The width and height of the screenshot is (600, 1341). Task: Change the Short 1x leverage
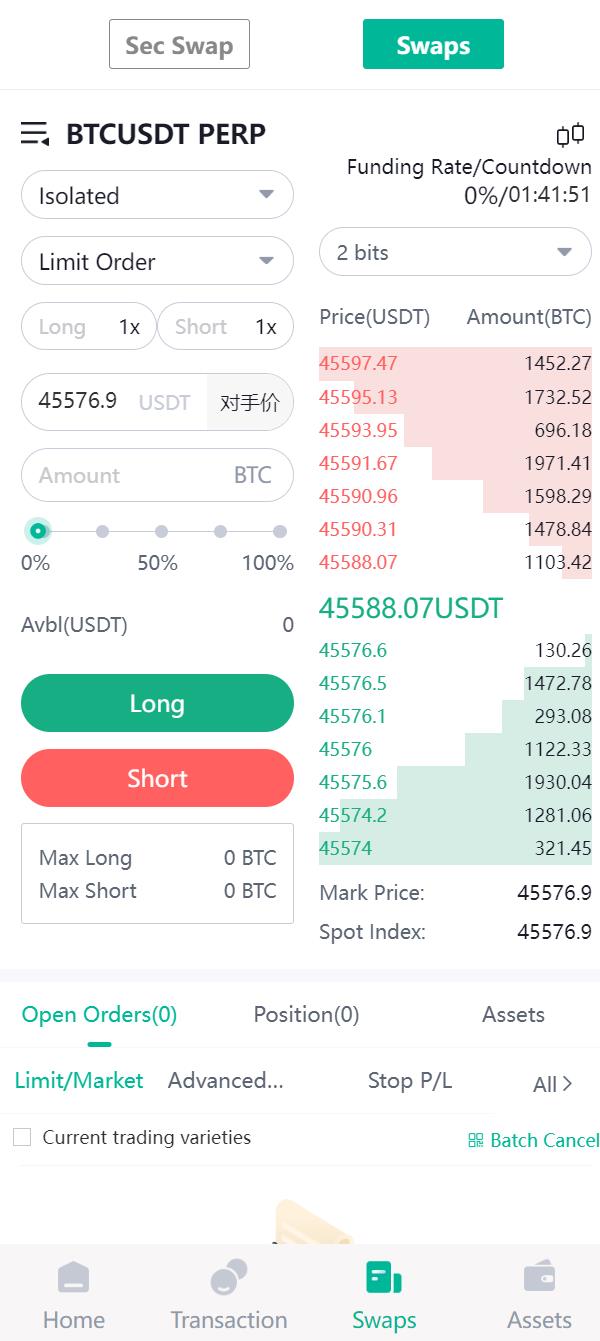pyautogui.click(x=225, y=327)
